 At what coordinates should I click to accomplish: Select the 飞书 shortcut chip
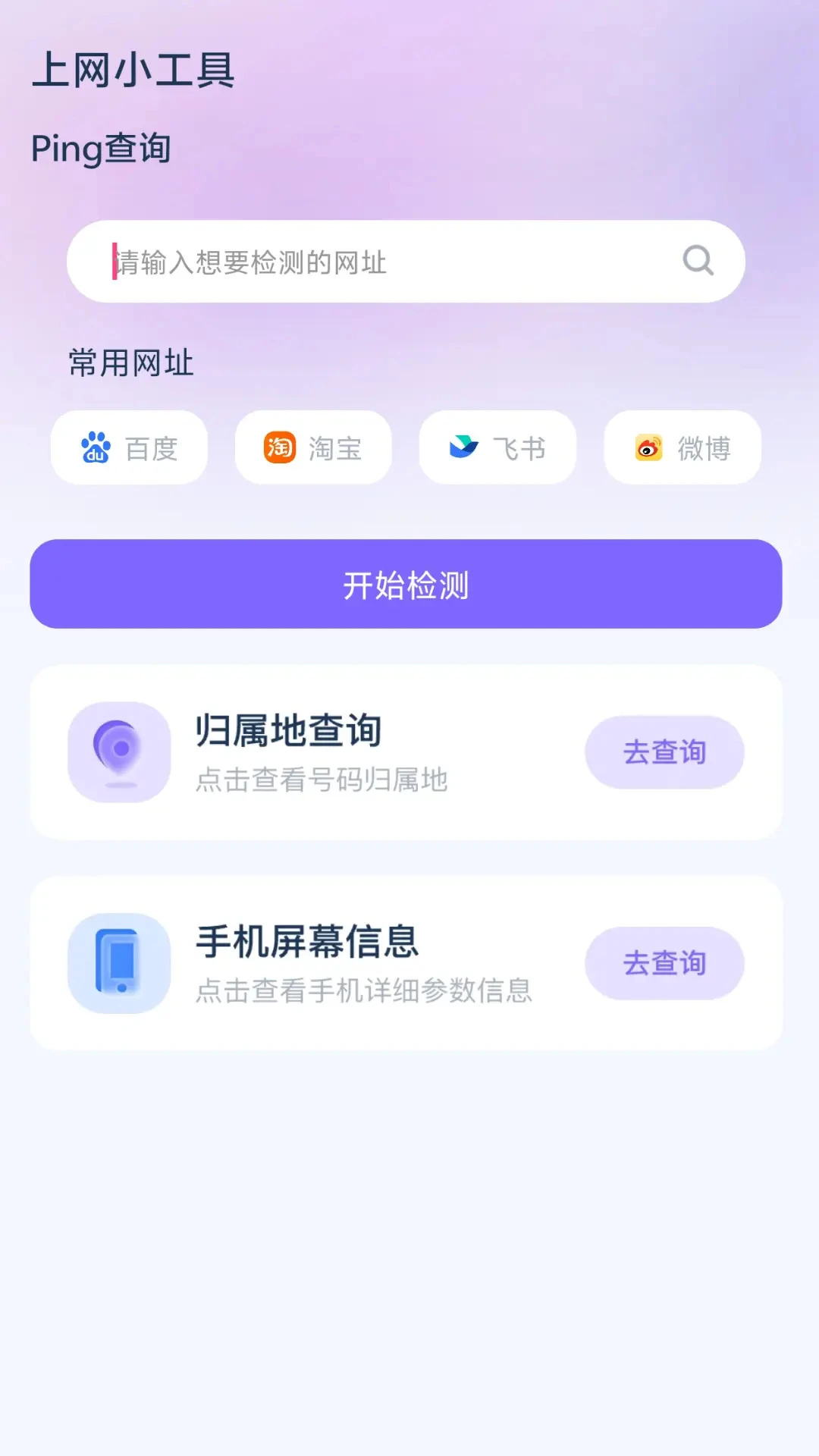coord(497,447)
